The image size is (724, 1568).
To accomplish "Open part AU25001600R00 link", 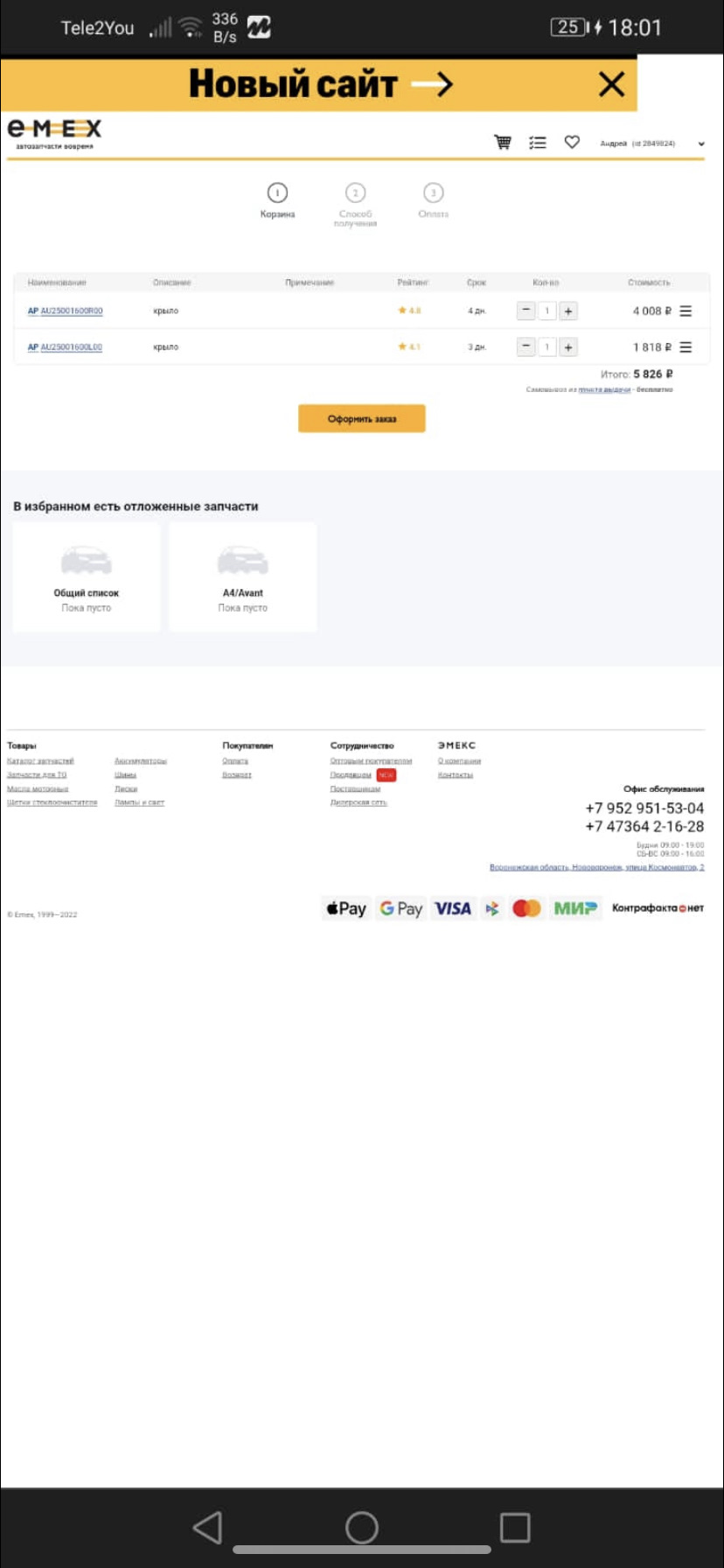I will 71,311.
